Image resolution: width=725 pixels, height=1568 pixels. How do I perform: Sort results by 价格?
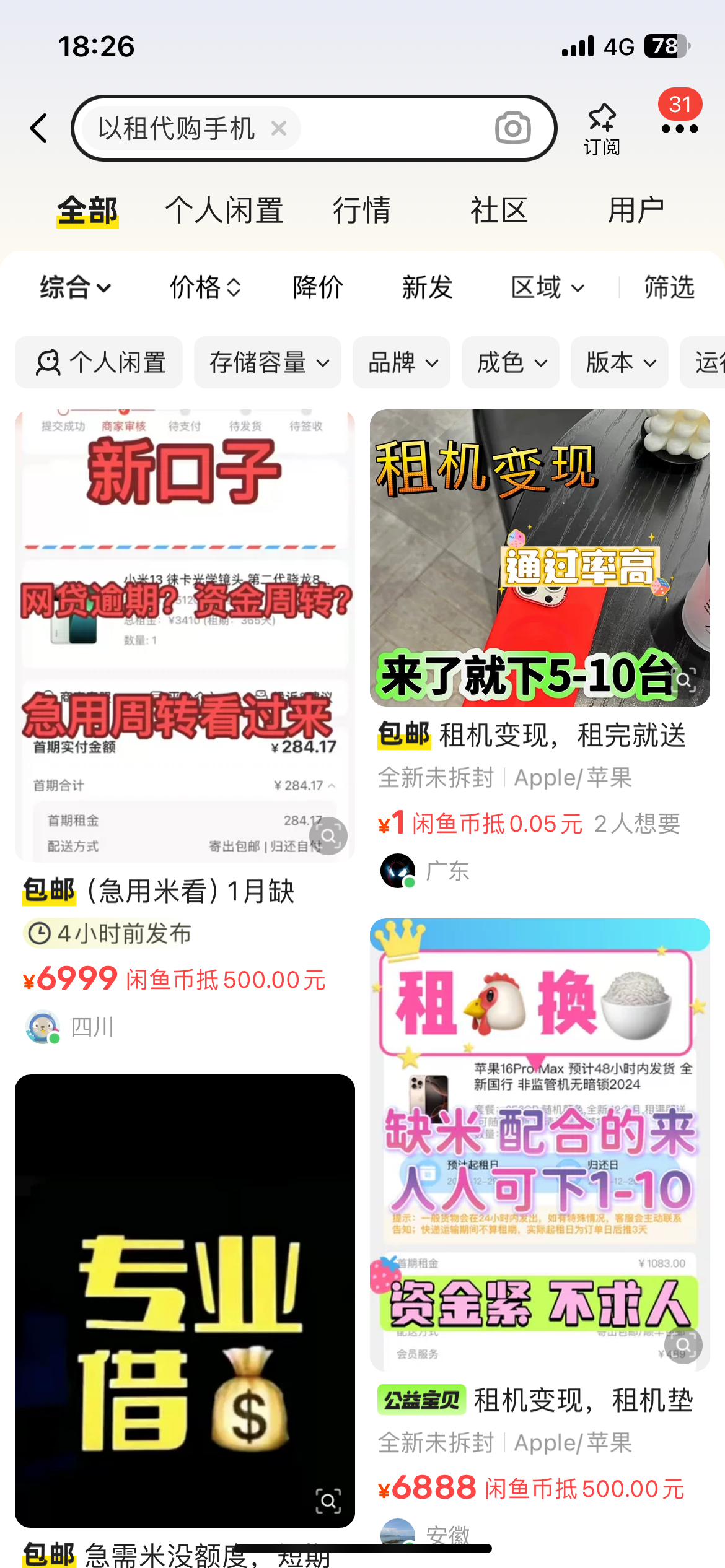[205, 287]
